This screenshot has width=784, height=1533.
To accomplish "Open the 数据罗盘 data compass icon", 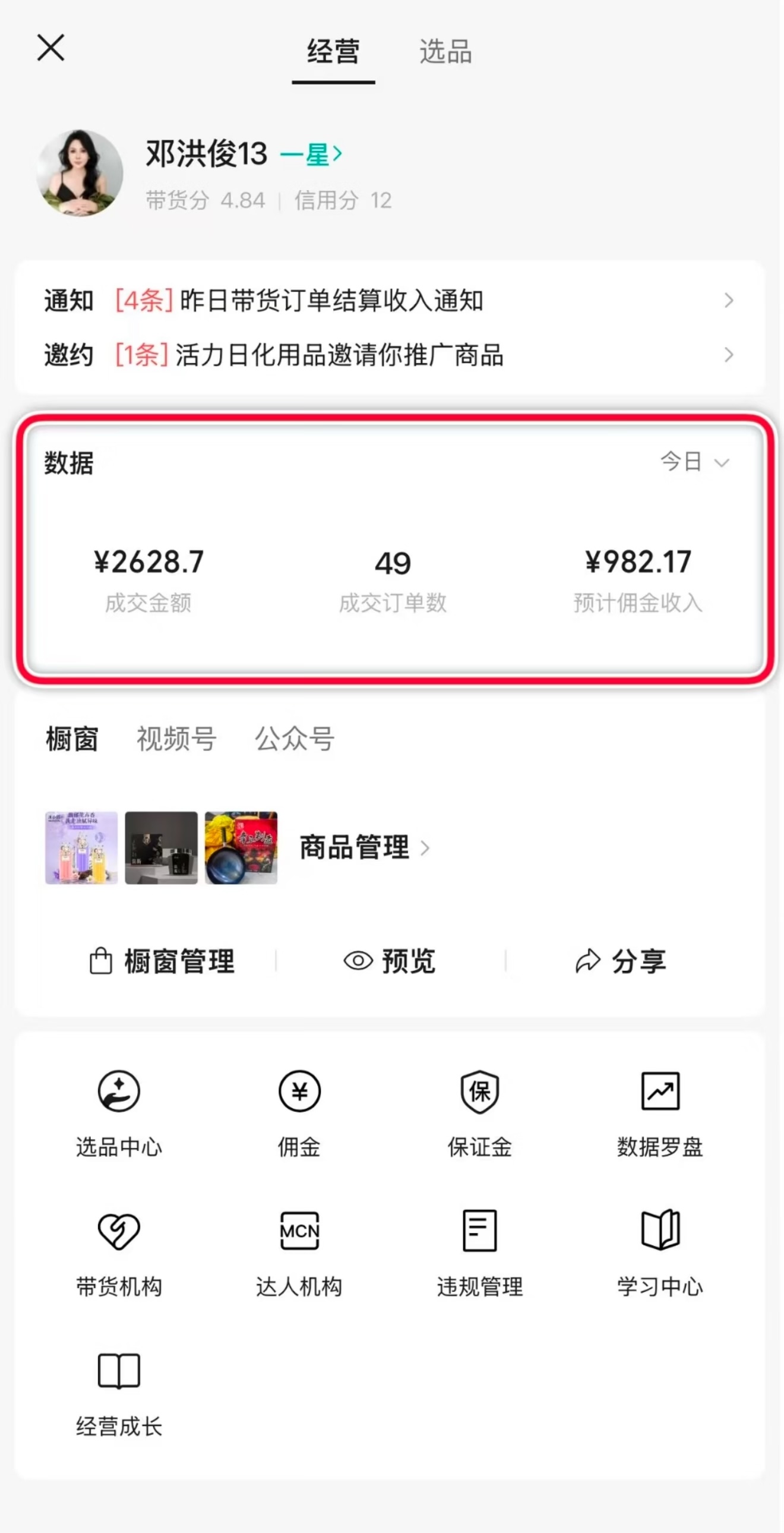I will [660, 1112].
